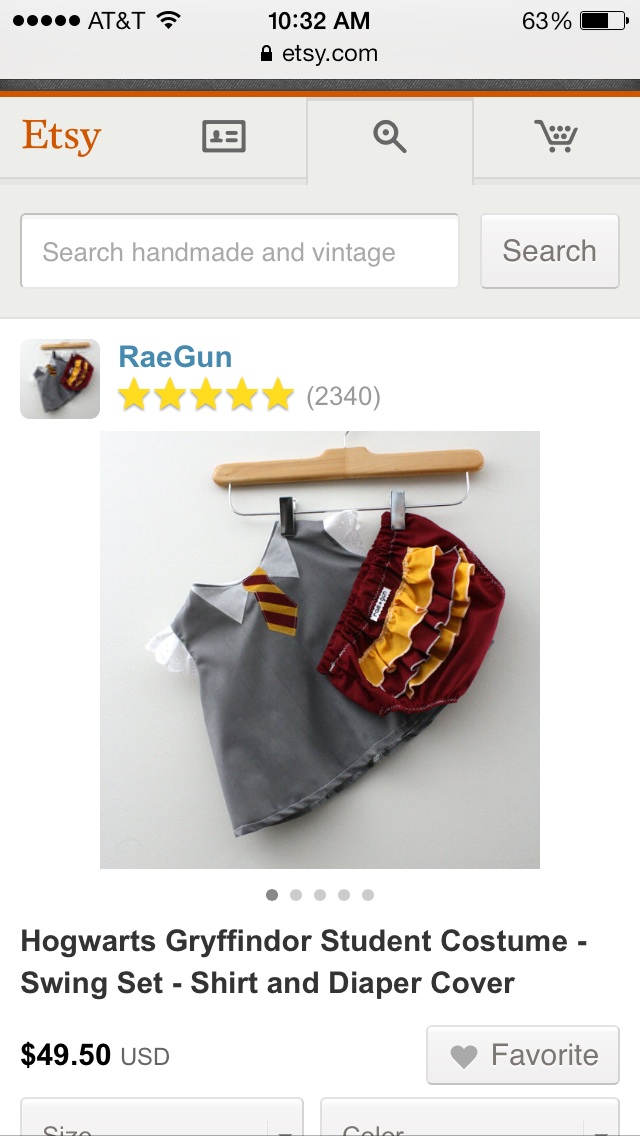Expand the Color dropdown
This screenshot has width=640, height=1136.
[470, 1120]
